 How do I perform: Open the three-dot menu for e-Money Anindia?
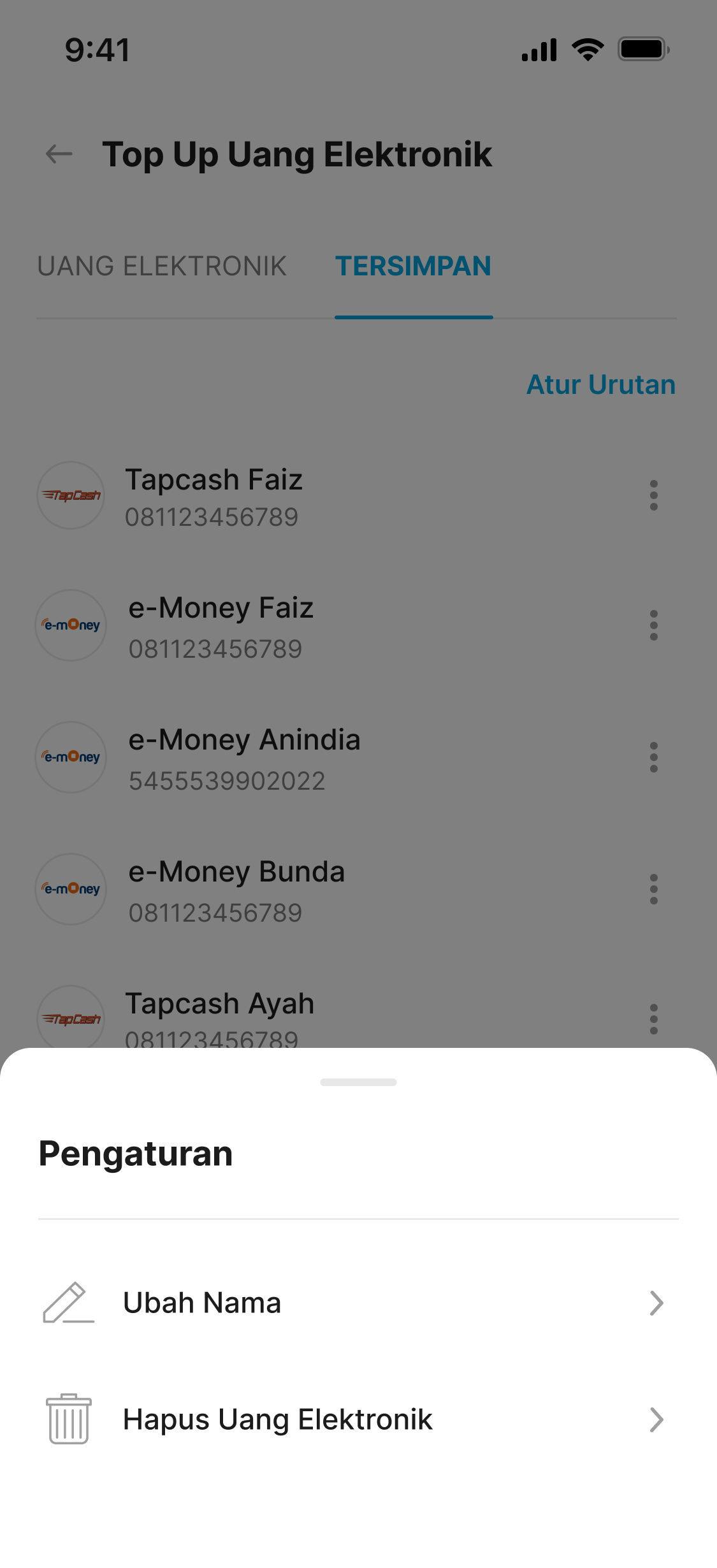coord(653,757)
